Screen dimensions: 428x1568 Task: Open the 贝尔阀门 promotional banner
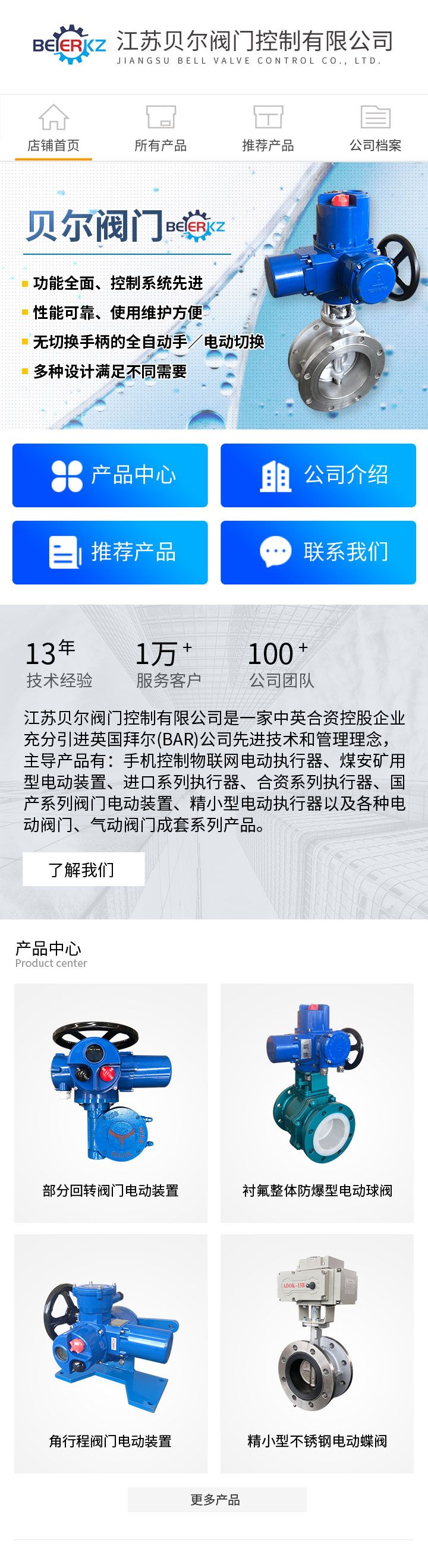tap(213, 295)
